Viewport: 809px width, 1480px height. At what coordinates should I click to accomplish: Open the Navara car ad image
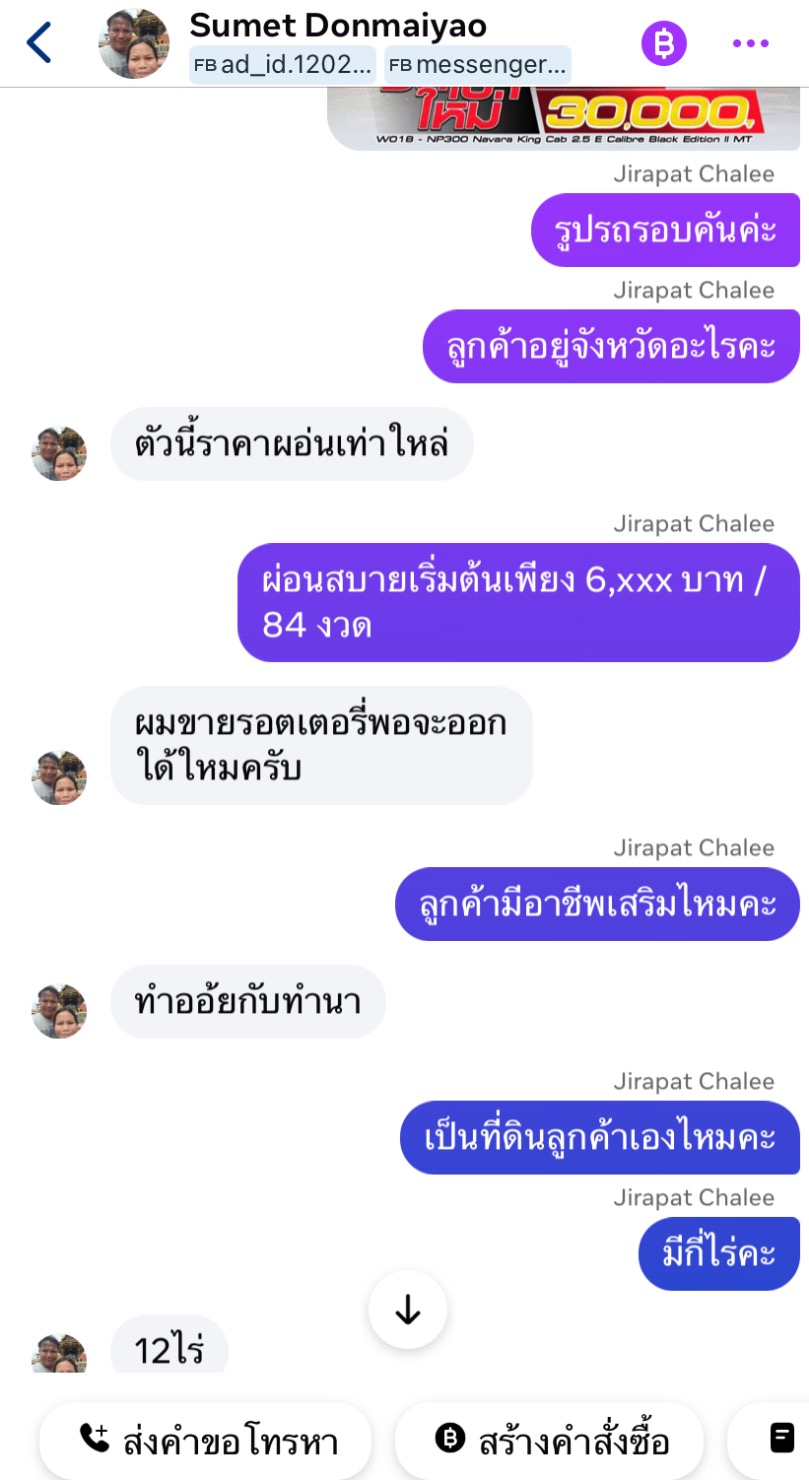tap(563, 119)
